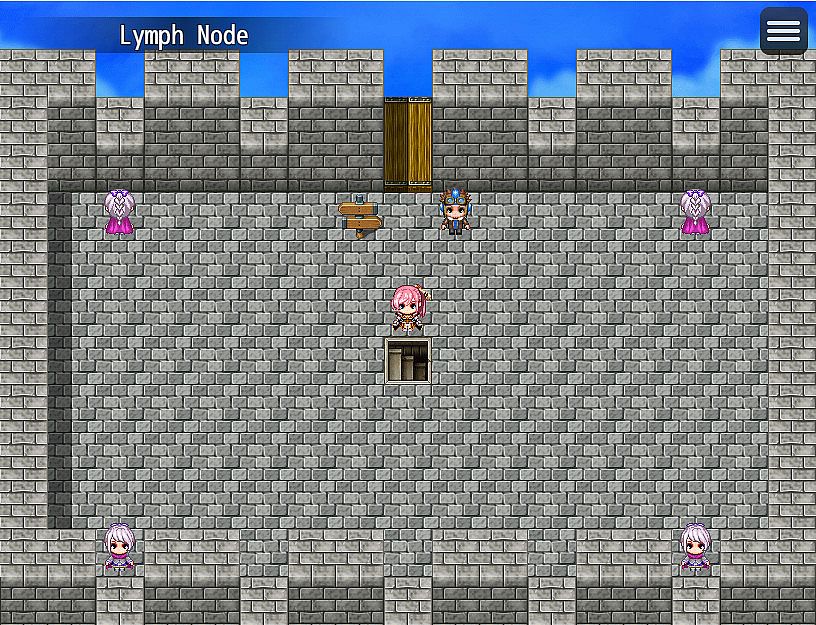Talk to the crowned blue-haired character
The image size is (816, 625).
(455, 211)
